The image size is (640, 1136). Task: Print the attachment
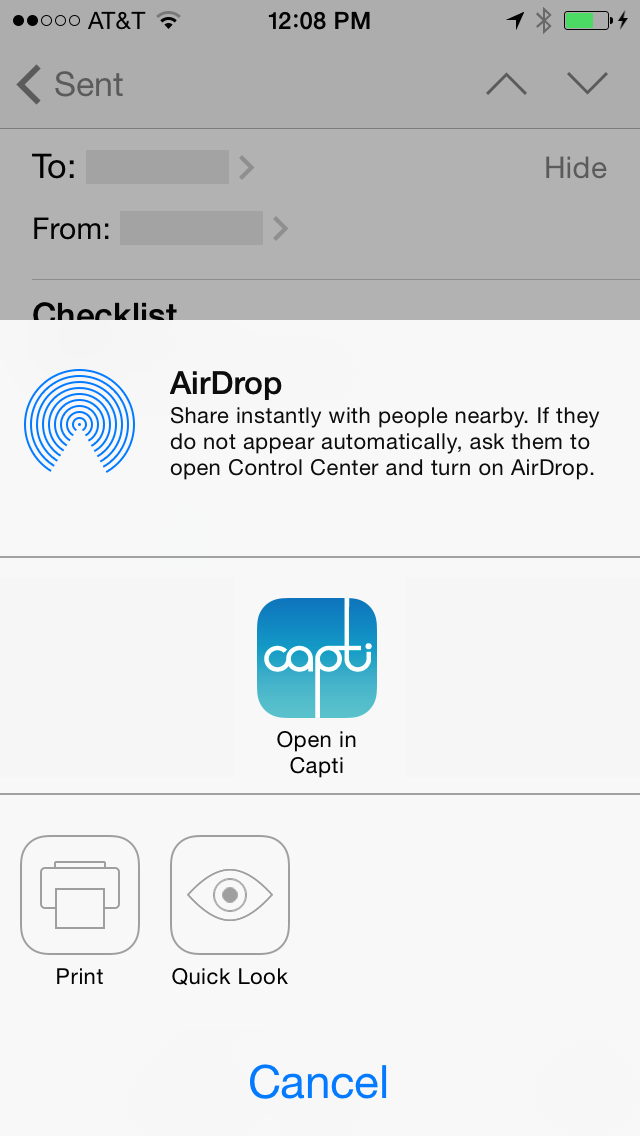(x=80, y=895)
